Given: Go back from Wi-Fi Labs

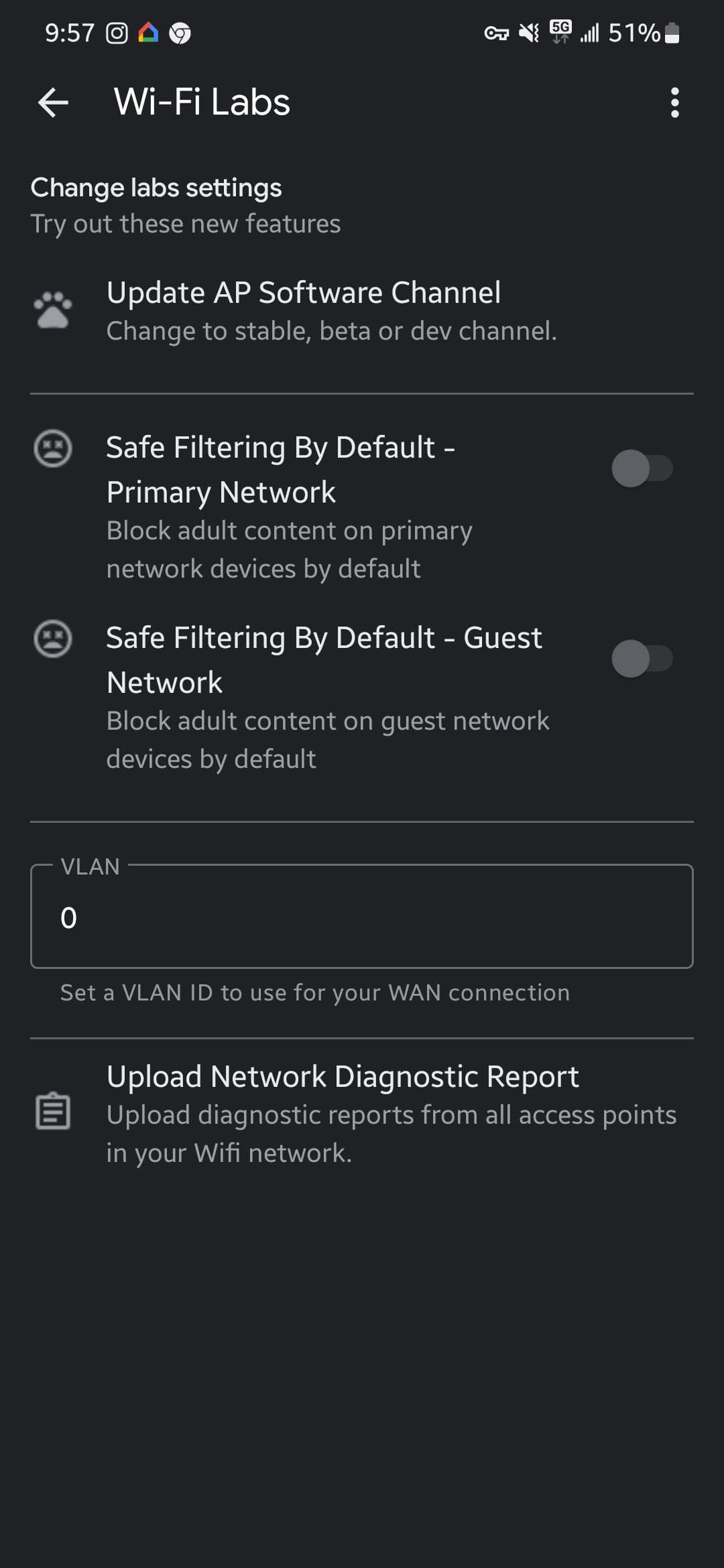Looking at the screenshot, I should [x=53, y=103].
